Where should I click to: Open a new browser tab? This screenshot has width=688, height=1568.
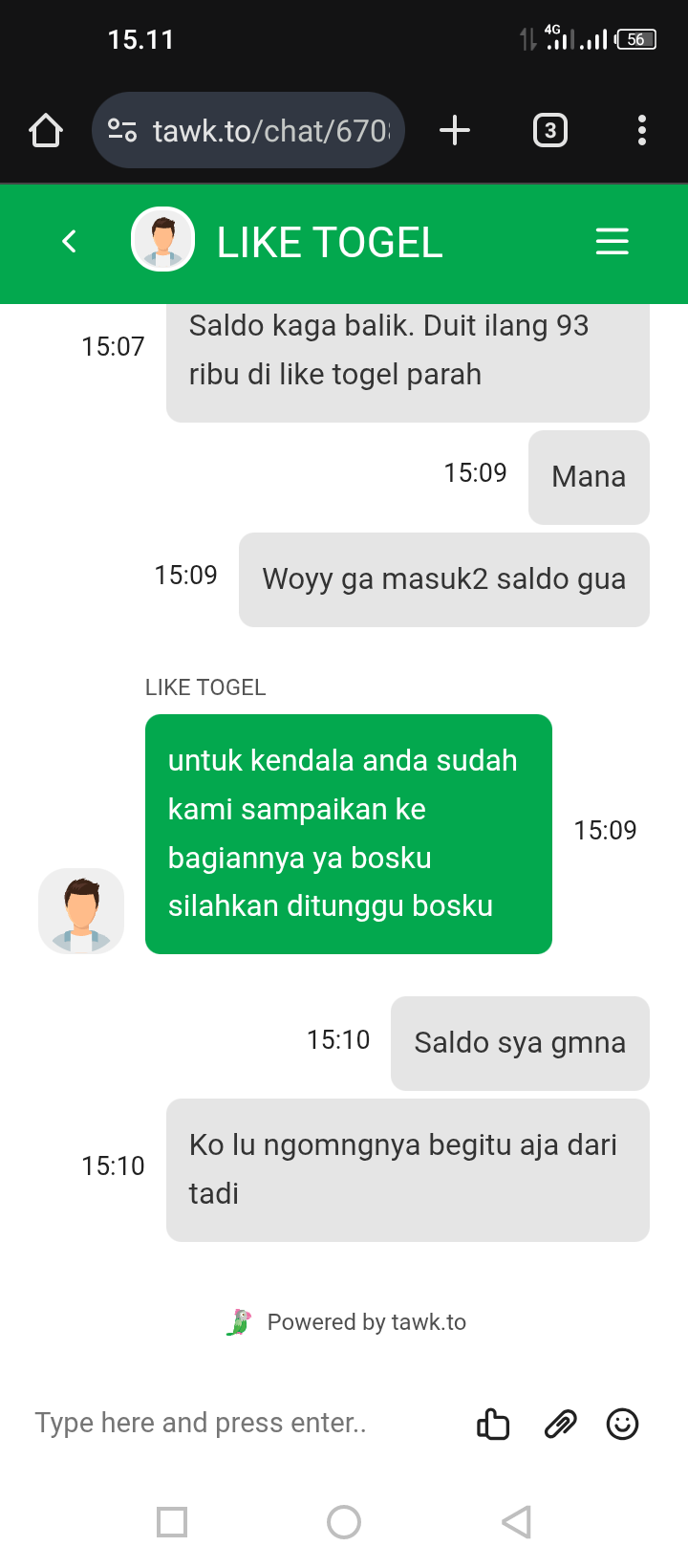tap(455, 130)
